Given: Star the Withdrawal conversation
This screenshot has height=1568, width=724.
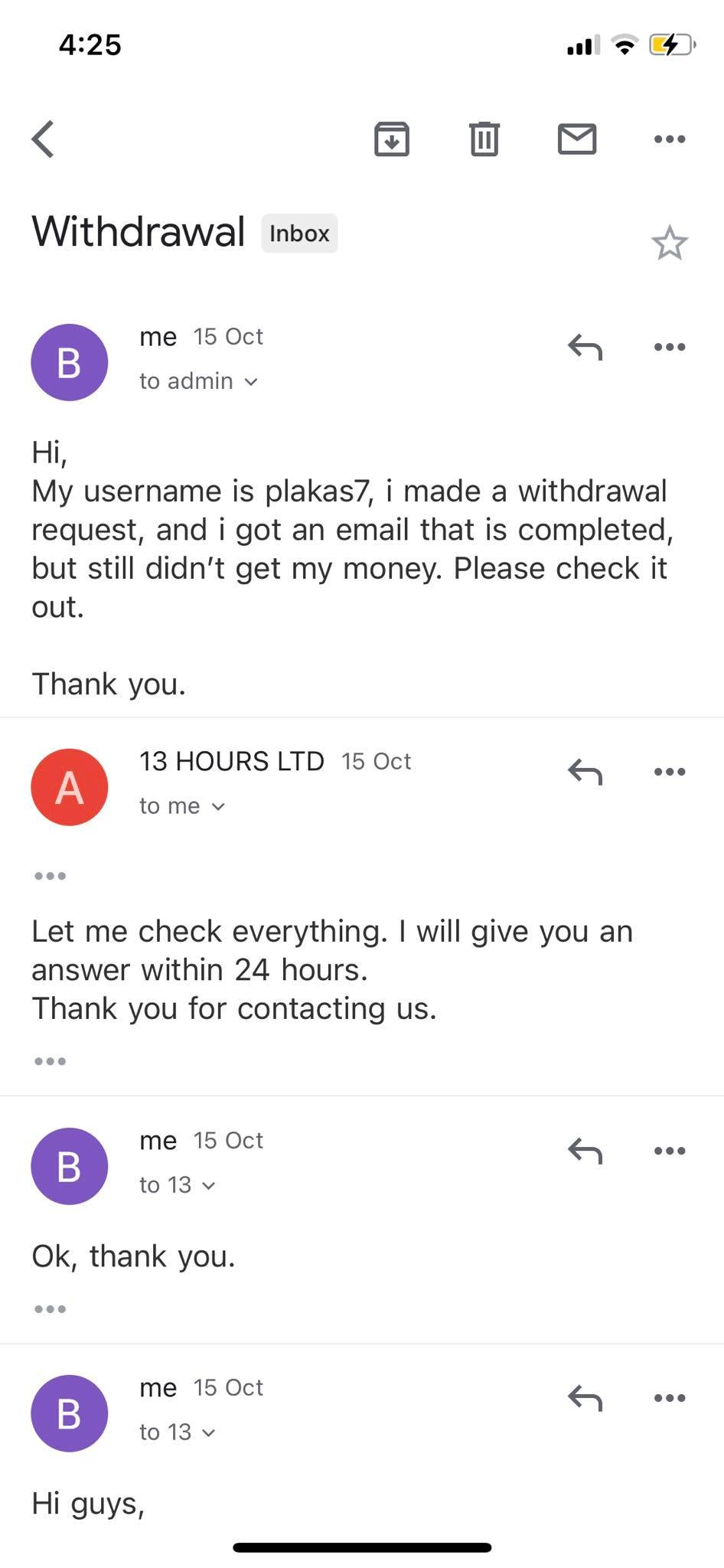Looking at the screenshot, I should [x=670, y=243].
